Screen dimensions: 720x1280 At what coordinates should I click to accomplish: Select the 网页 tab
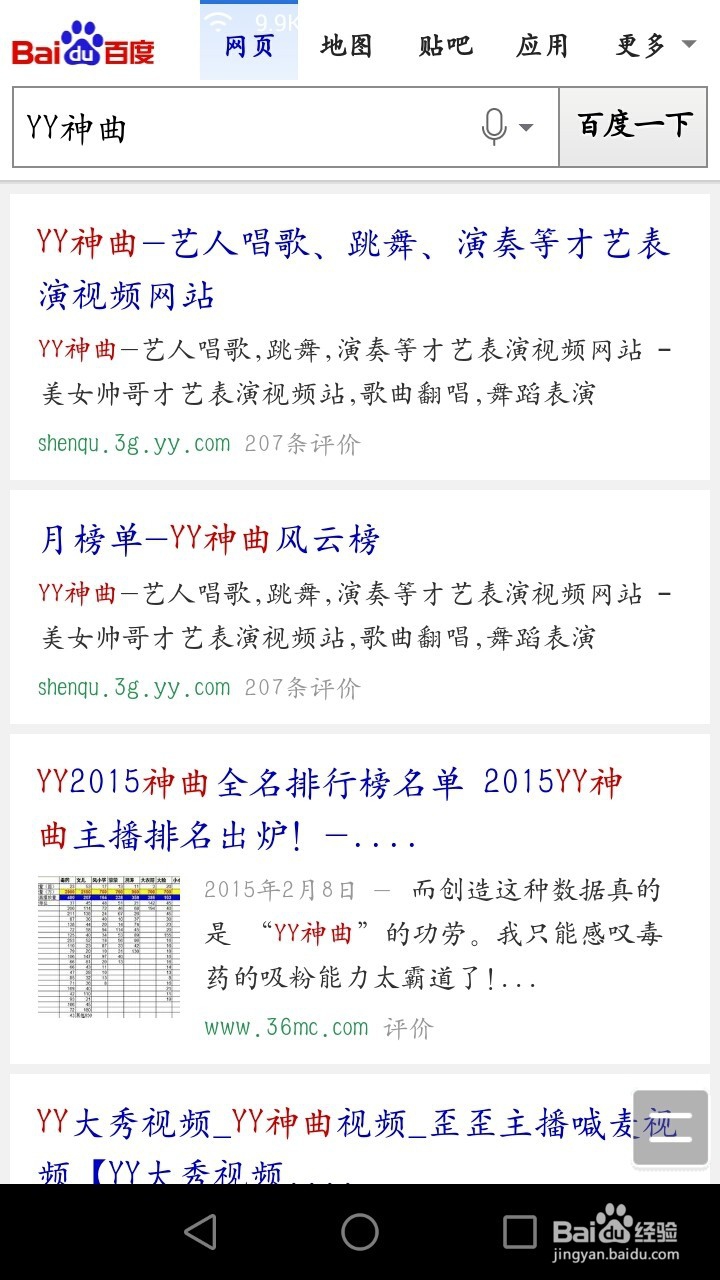coord(249,45)
